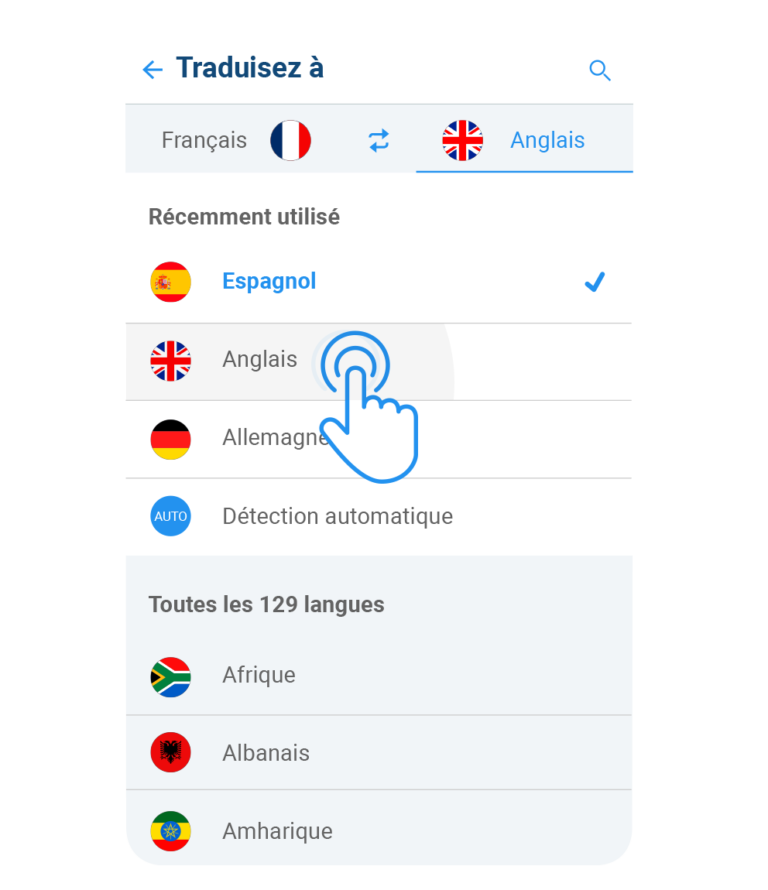This screenshot has height=890, width=768.
Task: Select the AUTO detection icon
Action: pos(170,516)
